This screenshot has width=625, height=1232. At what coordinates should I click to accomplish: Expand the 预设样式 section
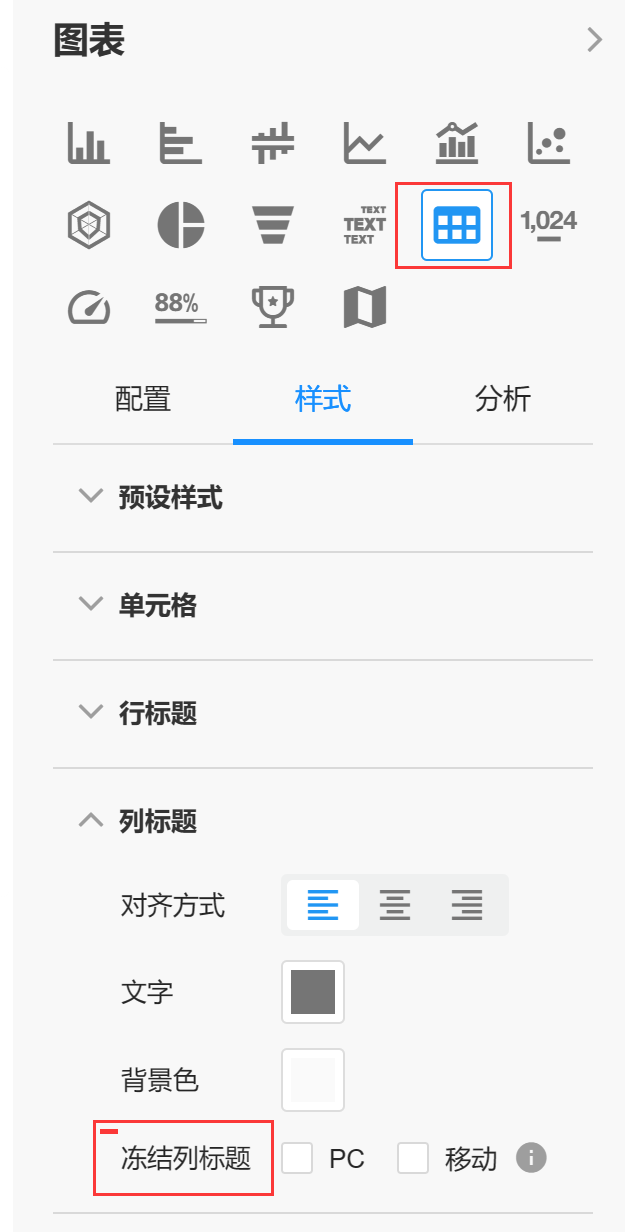point(170,497)
